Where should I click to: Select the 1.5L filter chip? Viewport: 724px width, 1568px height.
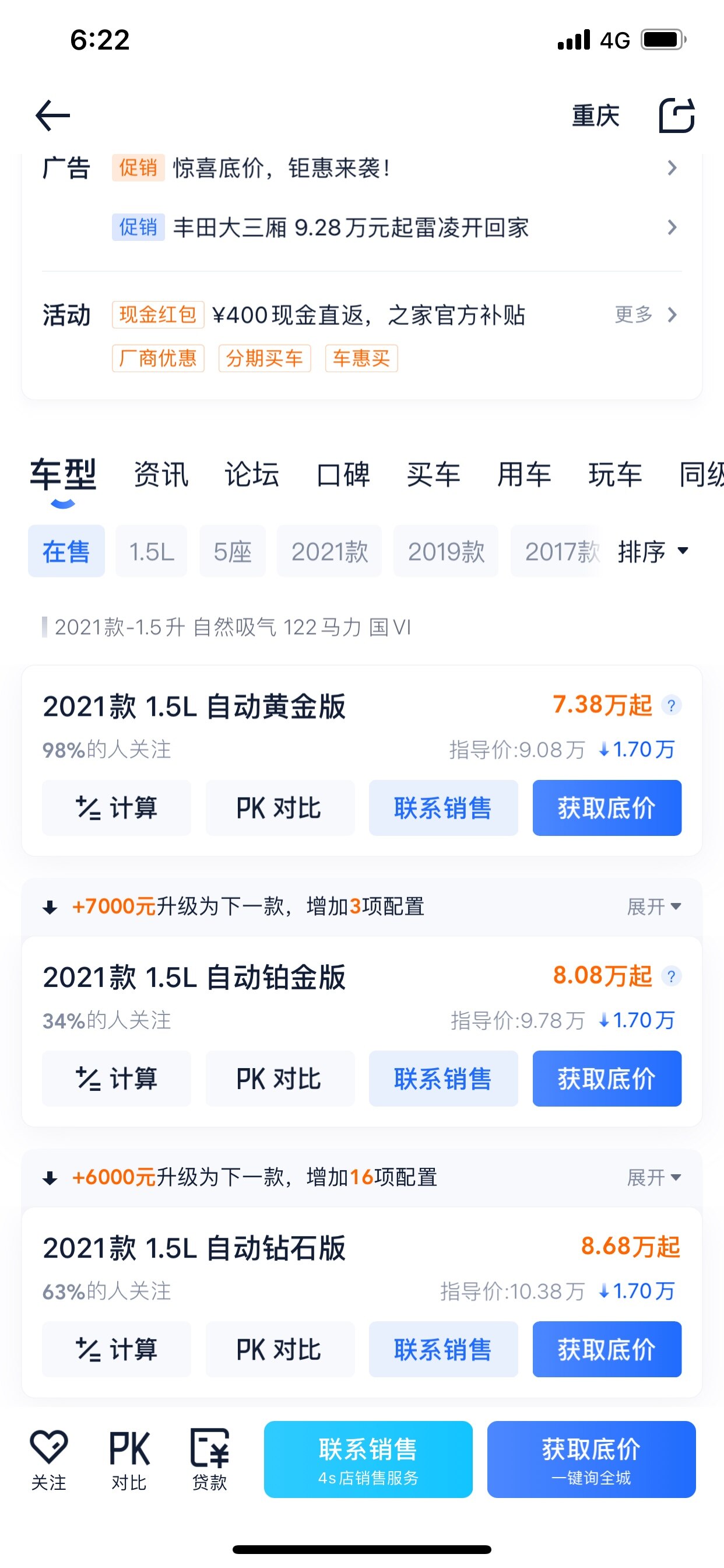coord(152,551)
